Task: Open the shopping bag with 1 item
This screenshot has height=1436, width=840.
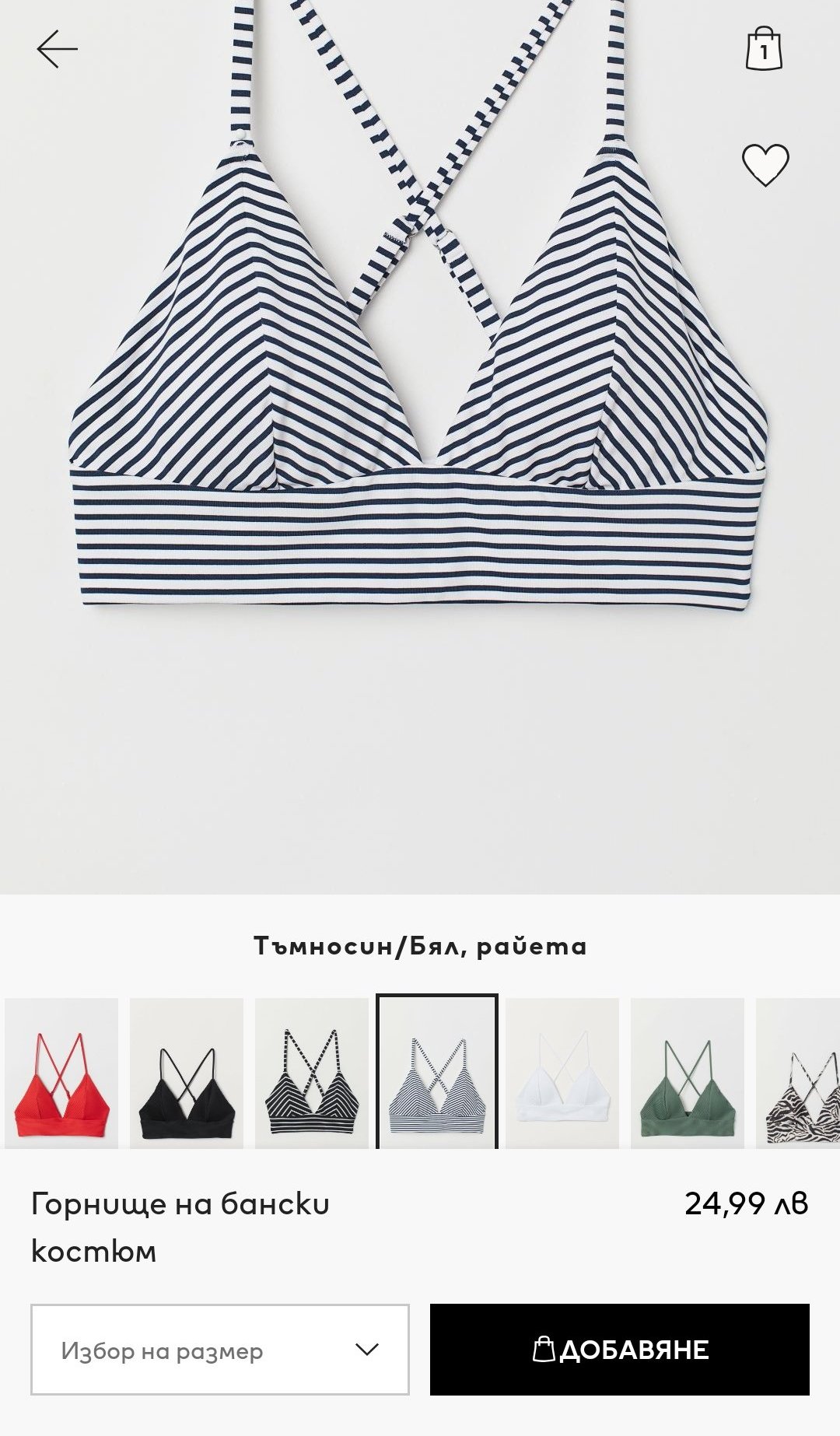Action: click(x=764, y=49)
